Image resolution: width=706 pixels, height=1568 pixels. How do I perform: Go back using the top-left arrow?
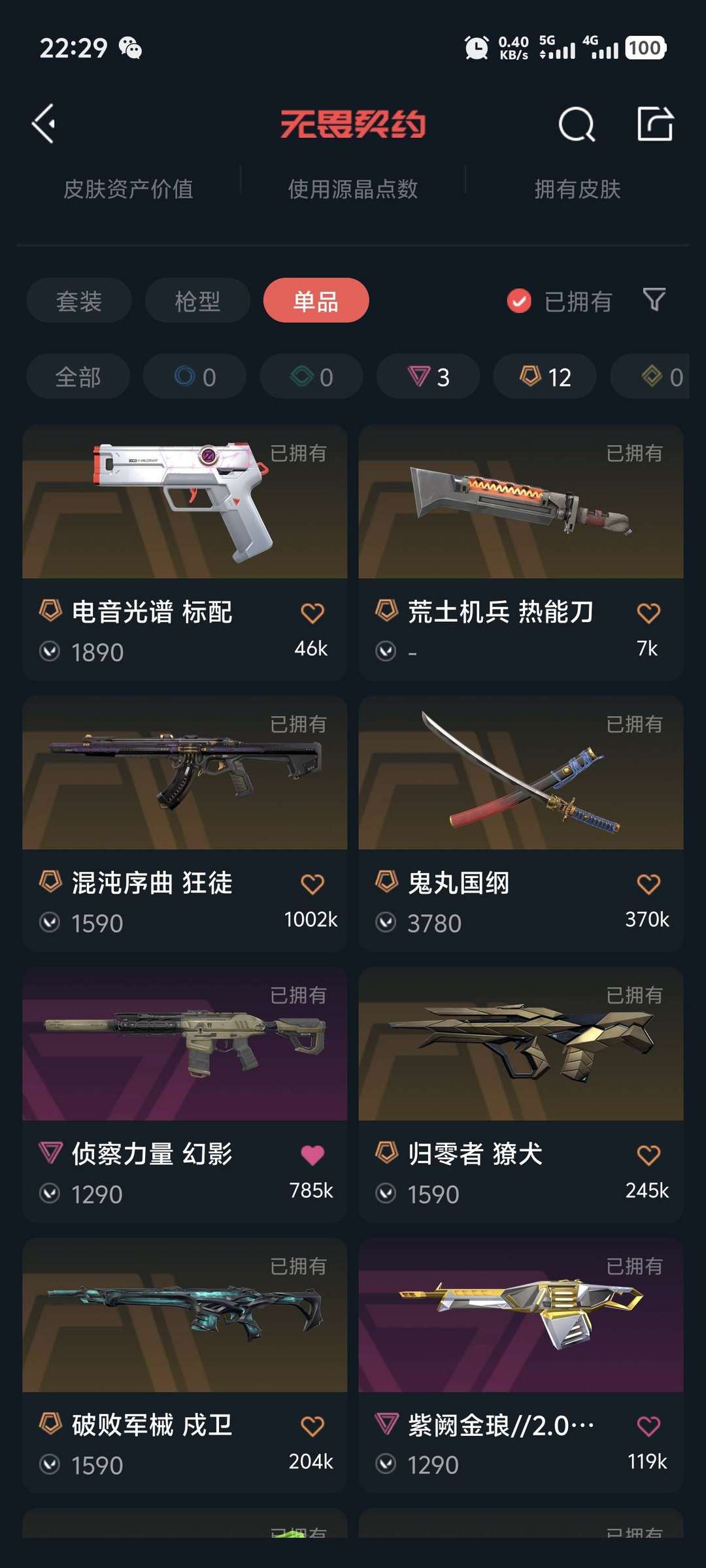(44, 123)
